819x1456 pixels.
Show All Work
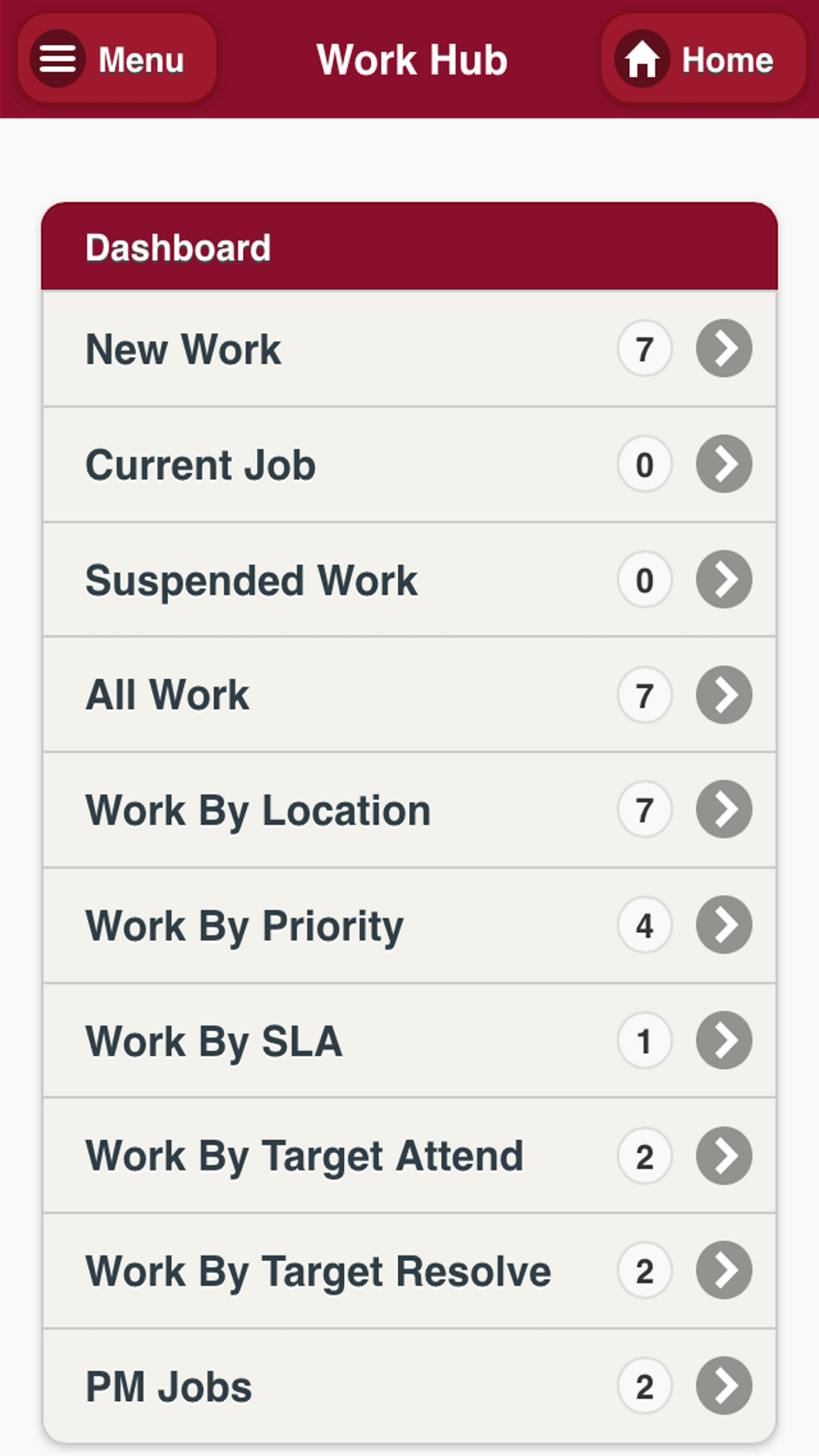409,695
